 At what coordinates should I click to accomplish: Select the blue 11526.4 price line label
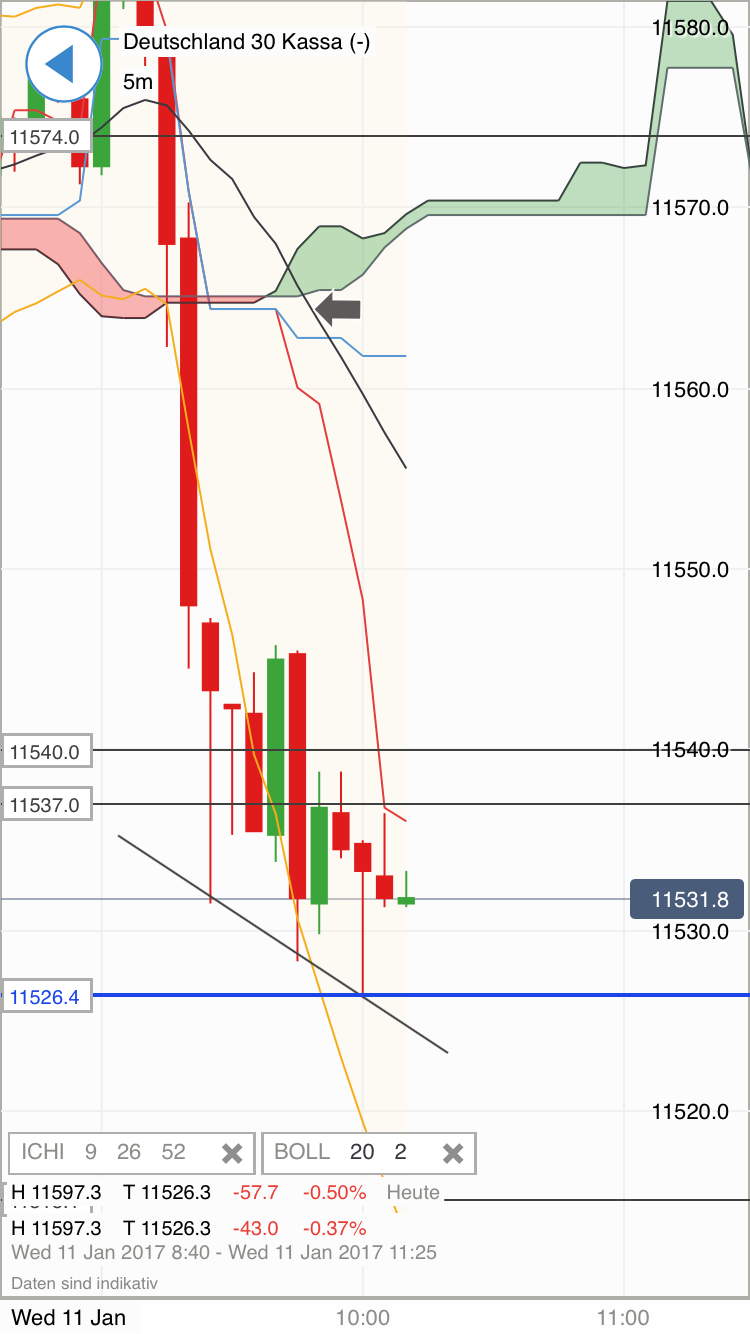(x=47, y=995)
